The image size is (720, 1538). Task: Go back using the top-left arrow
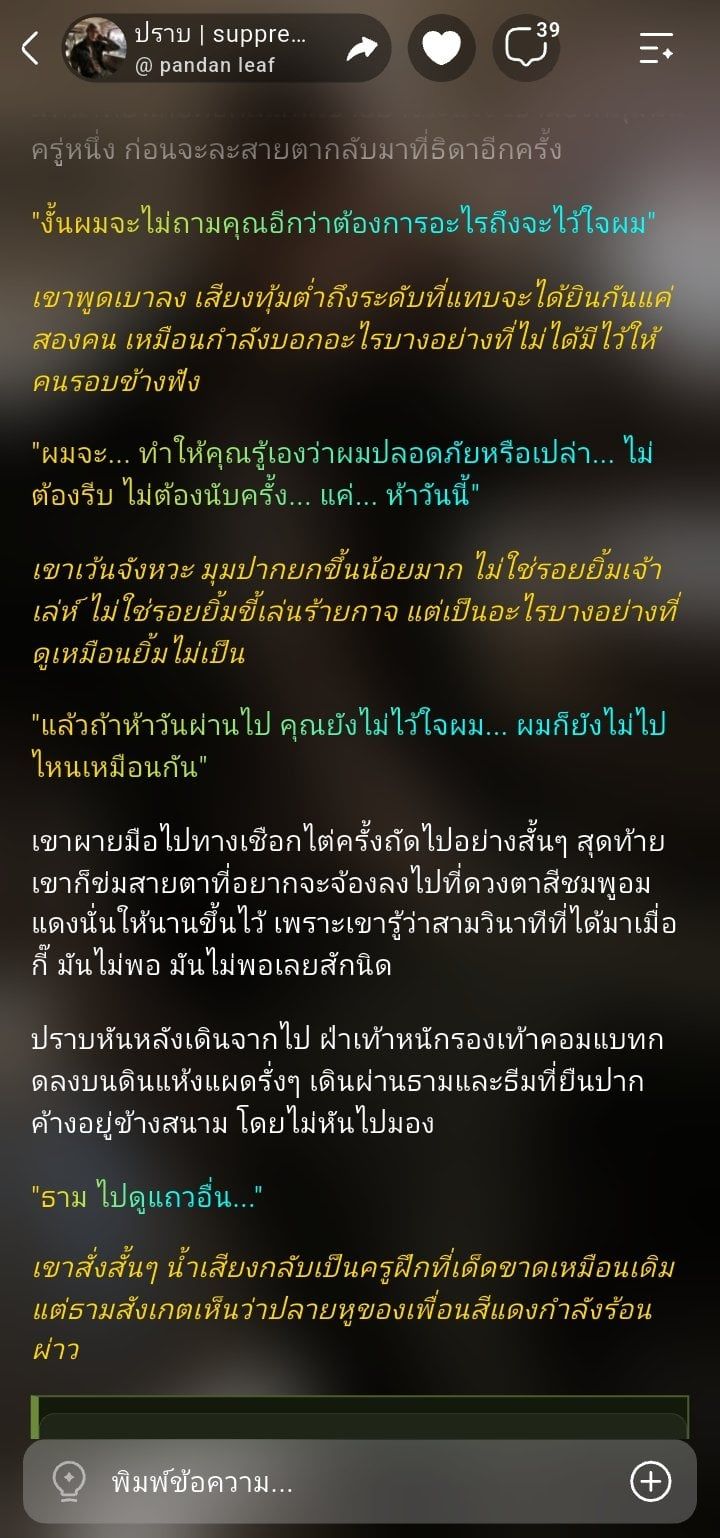(30, 48)
